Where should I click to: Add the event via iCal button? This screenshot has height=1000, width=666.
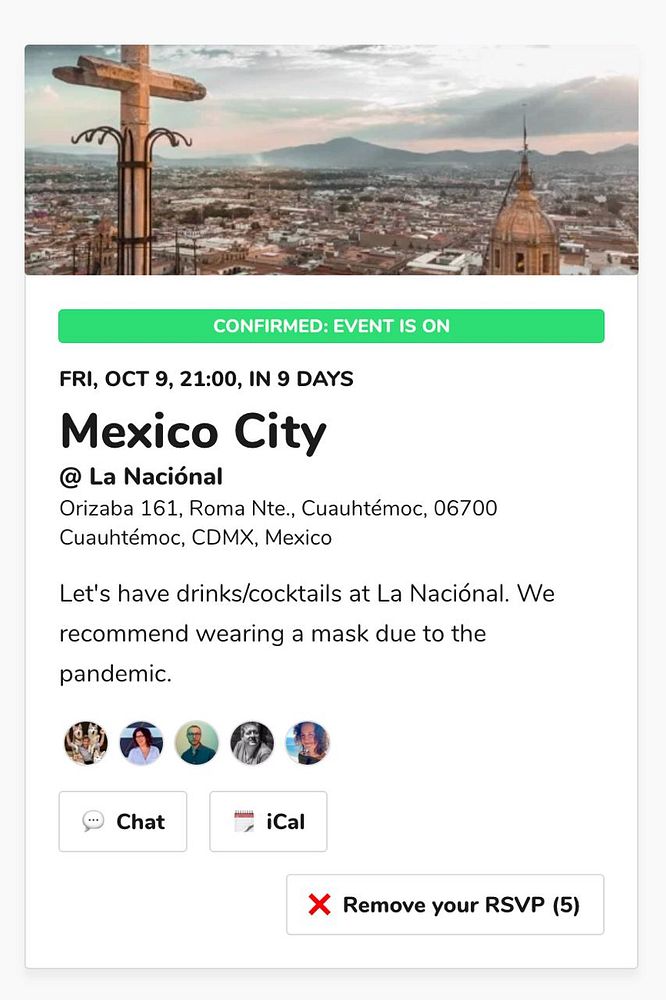pos(268,822)
